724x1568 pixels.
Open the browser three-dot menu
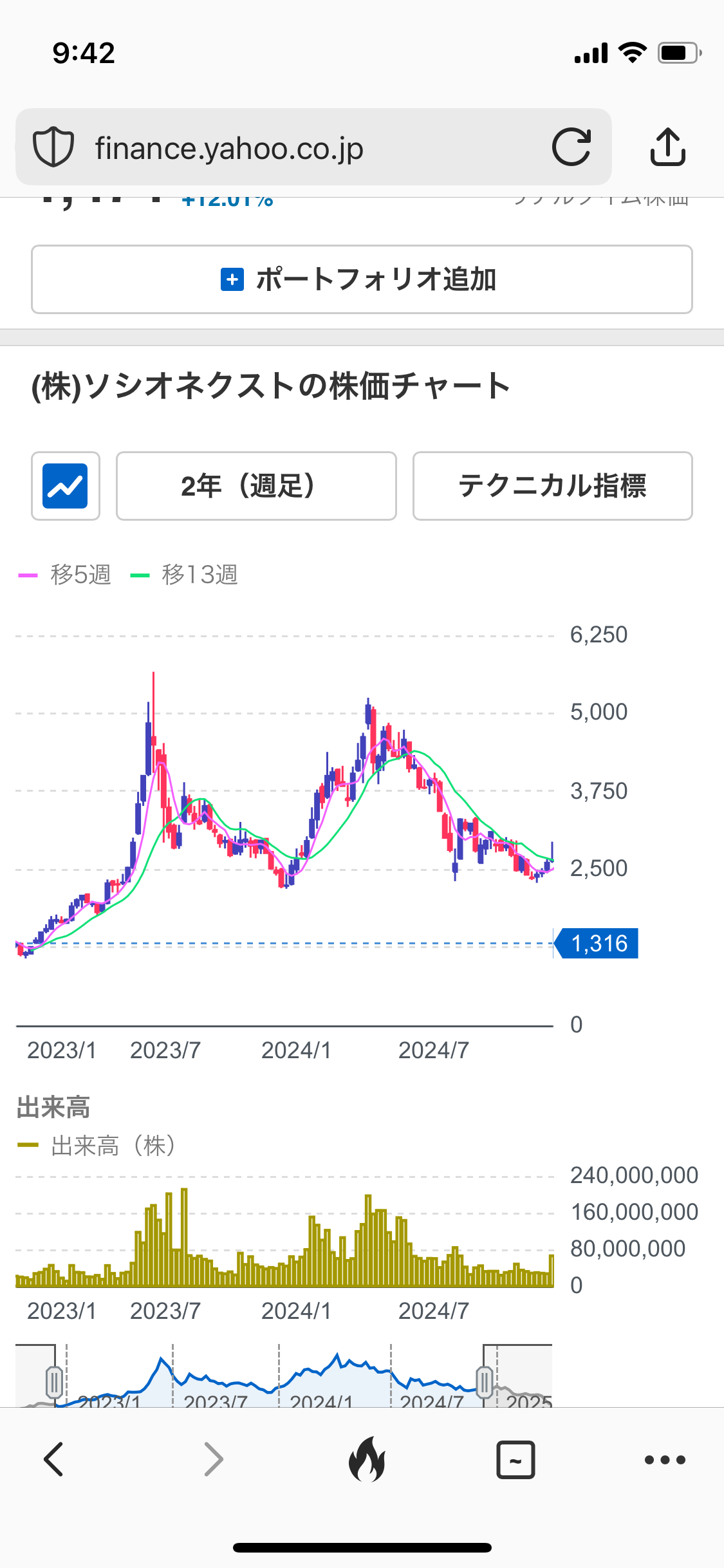click(x=665, y=1459)
